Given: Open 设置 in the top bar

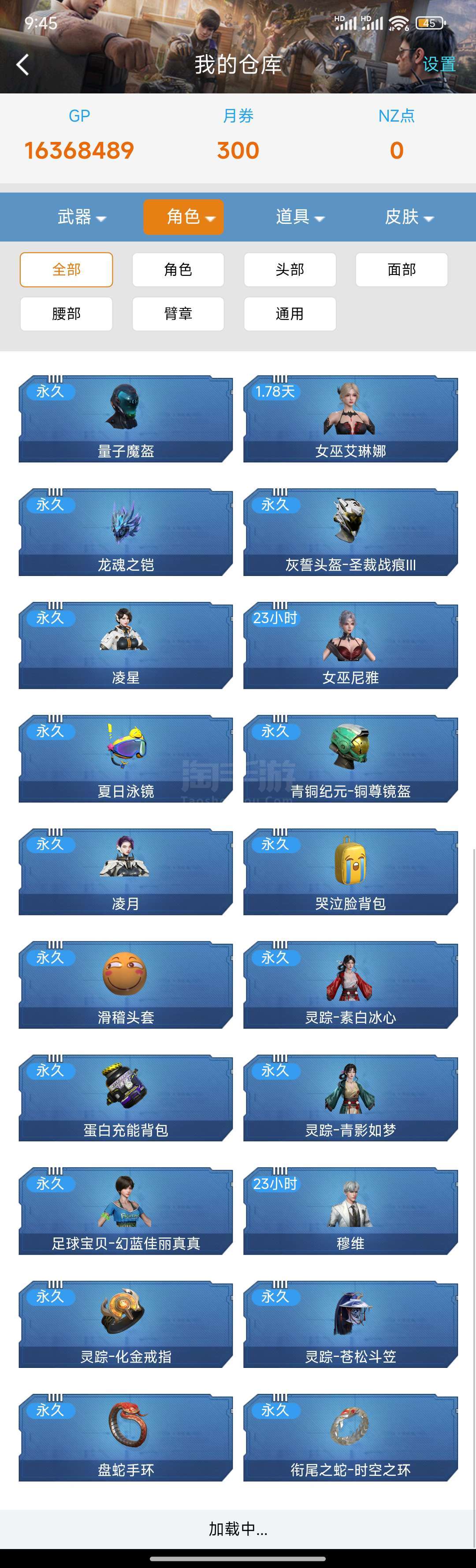Looking at the screenshot, I should point(438,64).
